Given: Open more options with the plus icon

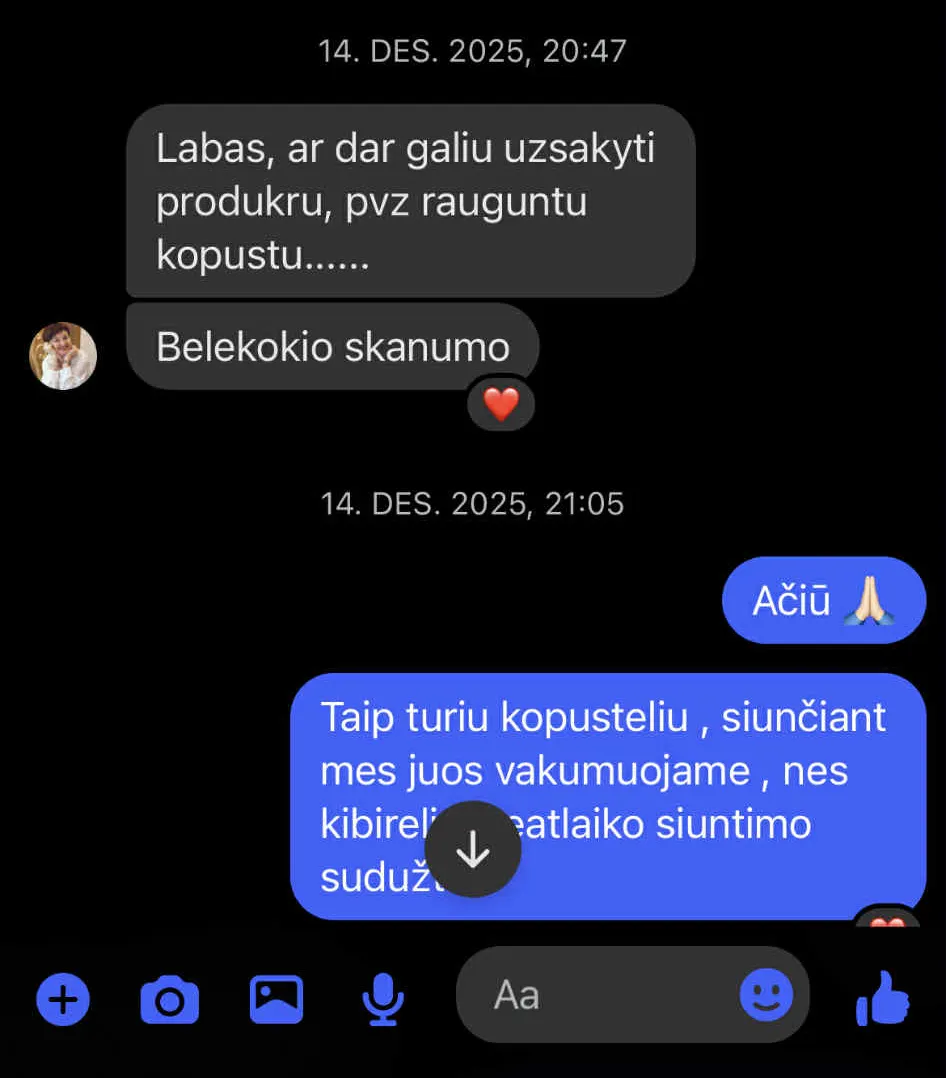Looking at the screenshot, I should click(63, 998).
